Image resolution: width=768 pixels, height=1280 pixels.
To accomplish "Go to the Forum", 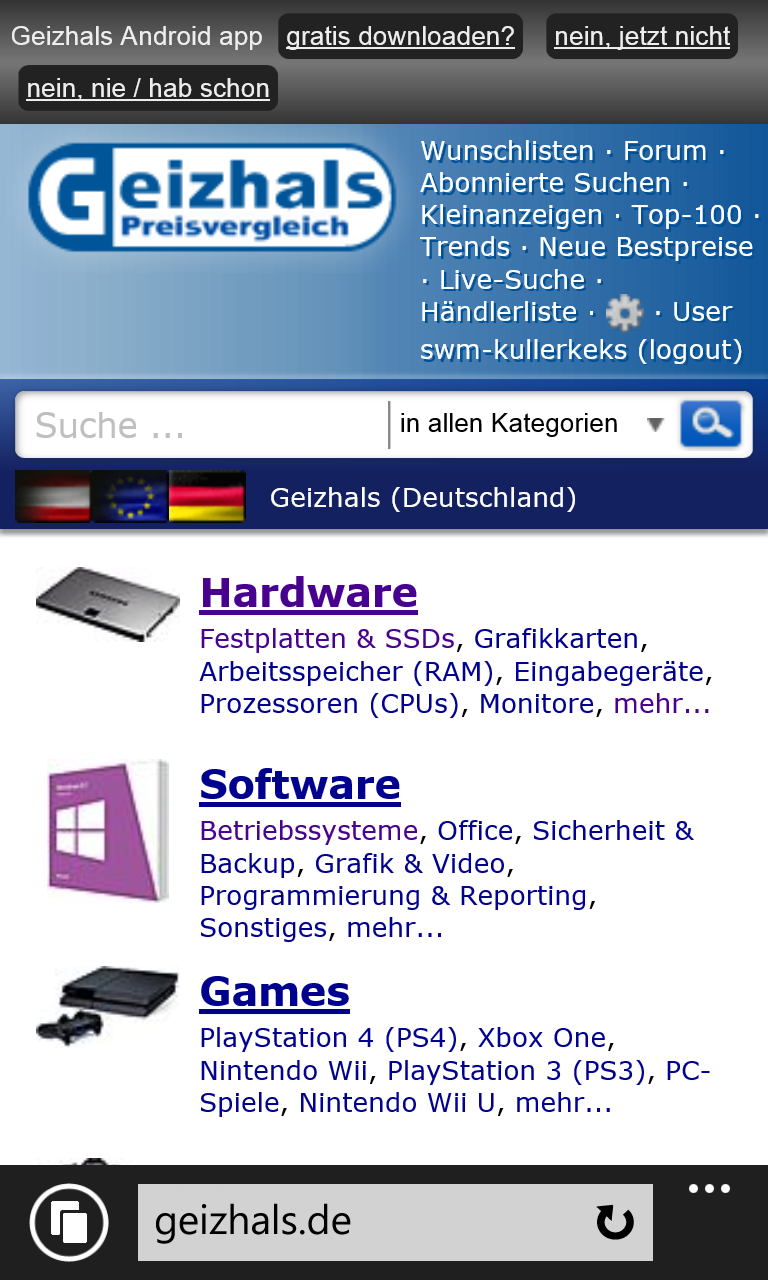I will (665, 151).
